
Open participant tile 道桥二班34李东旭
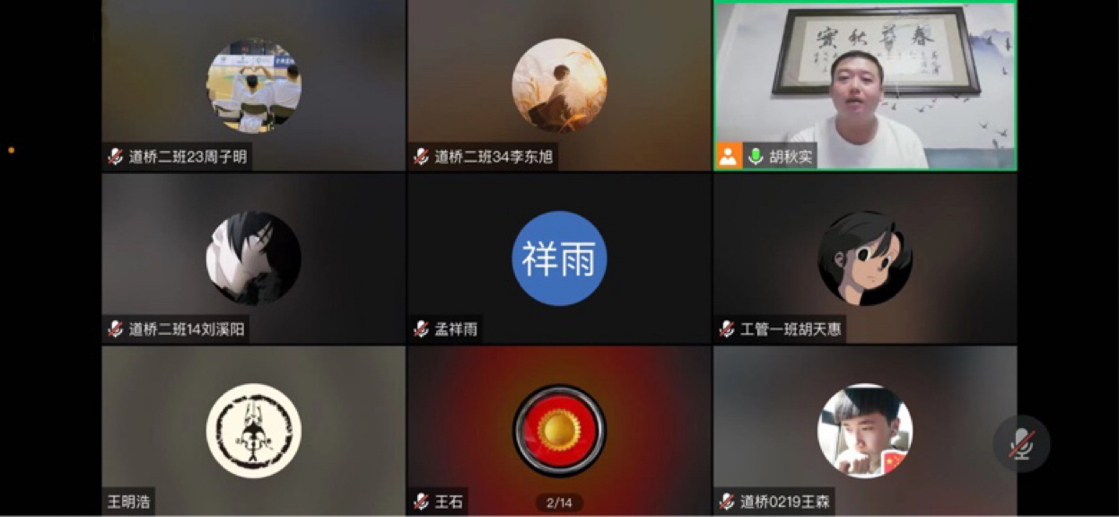pyautogui.click(x=559, y=85)
